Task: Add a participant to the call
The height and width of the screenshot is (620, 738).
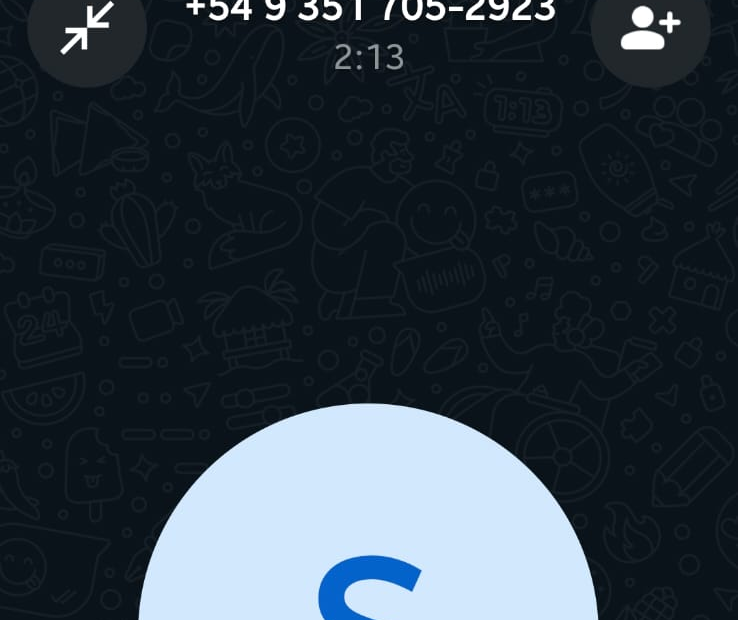Action: pos(650,30)
